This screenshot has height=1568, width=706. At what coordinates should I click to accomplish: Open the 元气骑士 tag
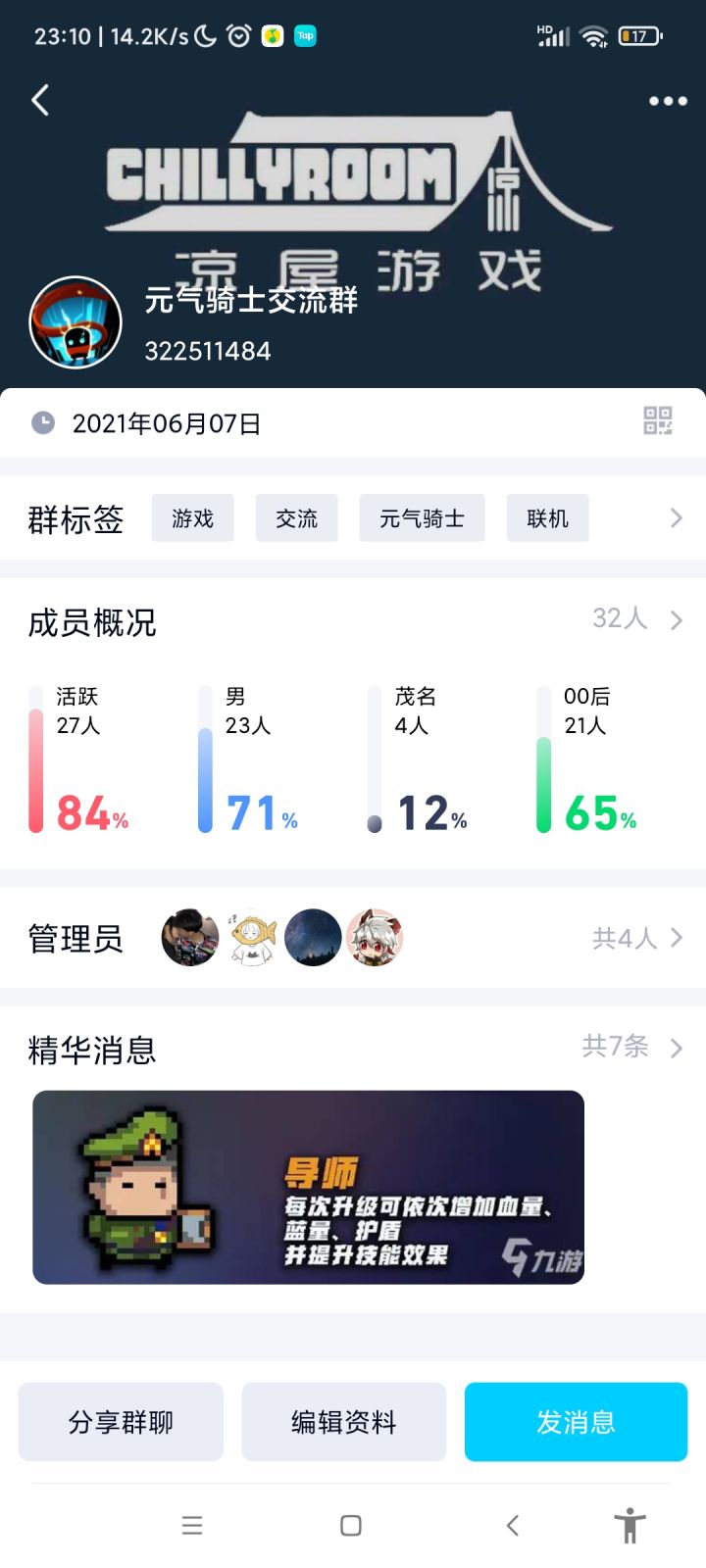tap(422, 518)
